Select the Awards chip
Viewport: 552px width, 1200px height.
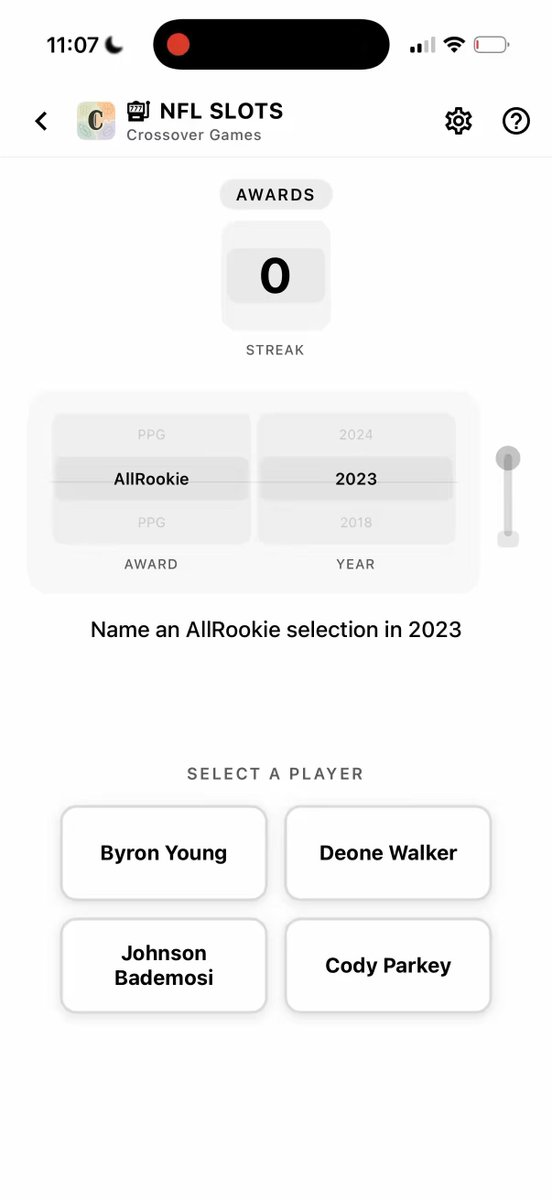pos(275,195)
